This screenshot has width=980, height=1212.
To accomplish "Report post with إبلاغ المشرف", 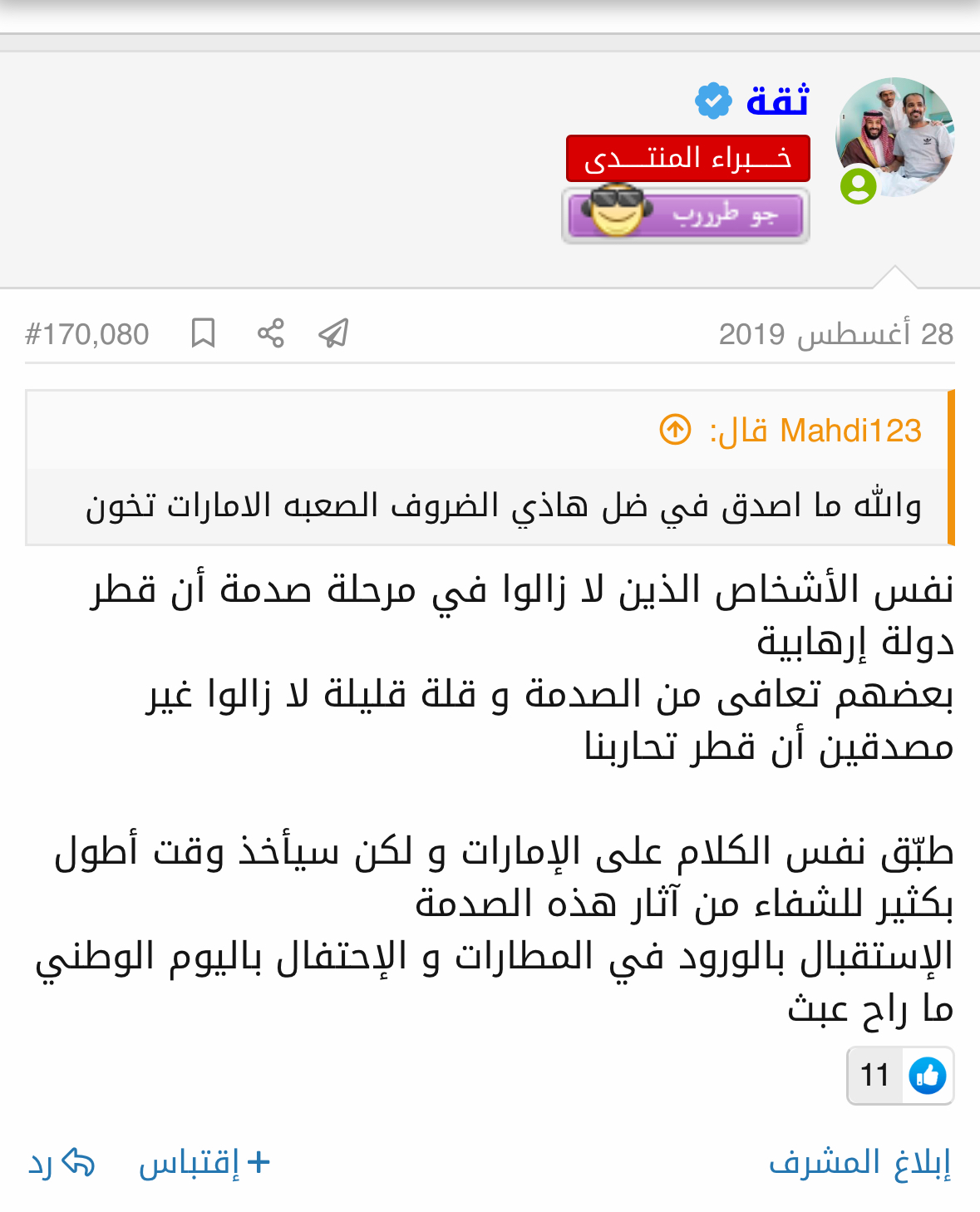I will coord(859,1162).
